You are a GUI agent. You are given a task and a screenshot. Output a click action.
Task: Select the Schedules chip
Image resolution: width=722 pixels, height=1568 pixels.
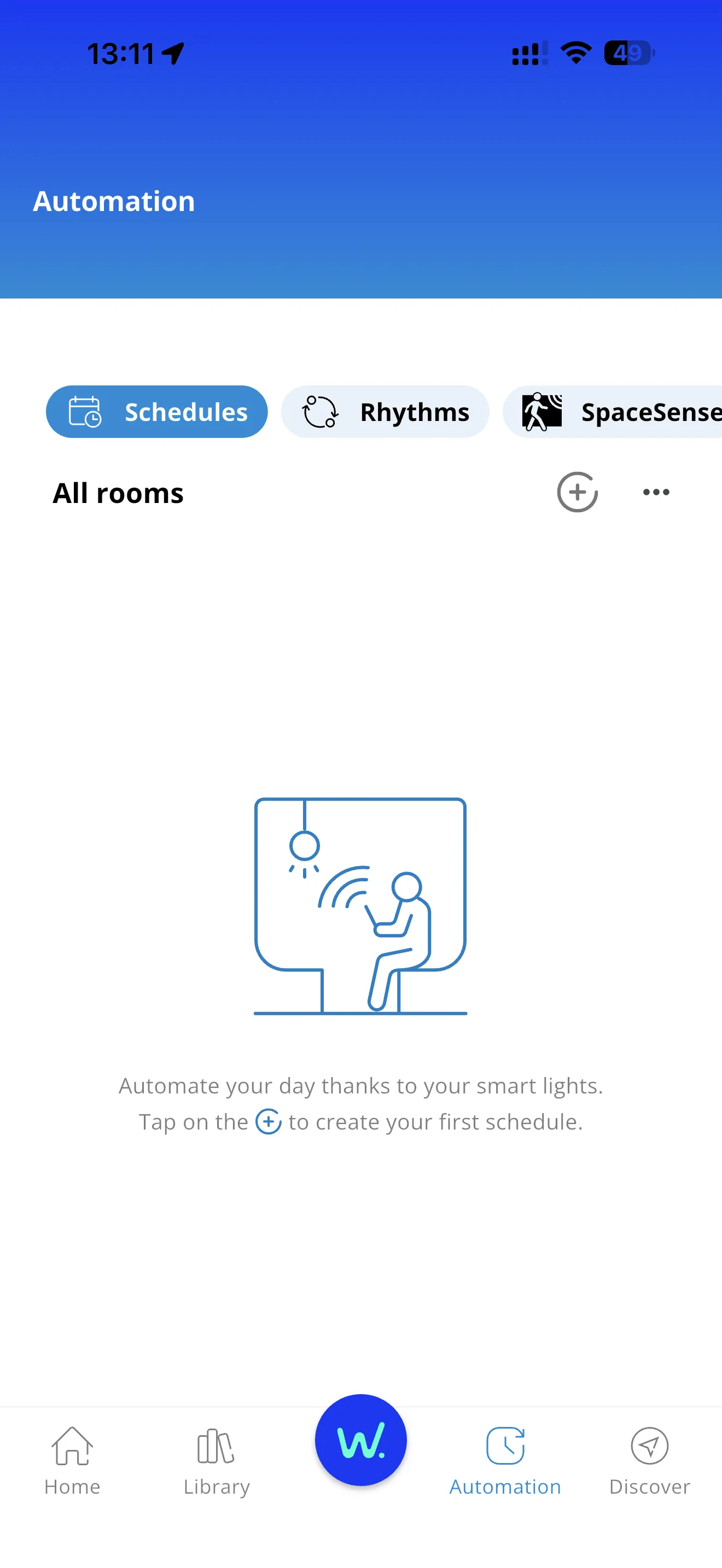pos(156,412)
